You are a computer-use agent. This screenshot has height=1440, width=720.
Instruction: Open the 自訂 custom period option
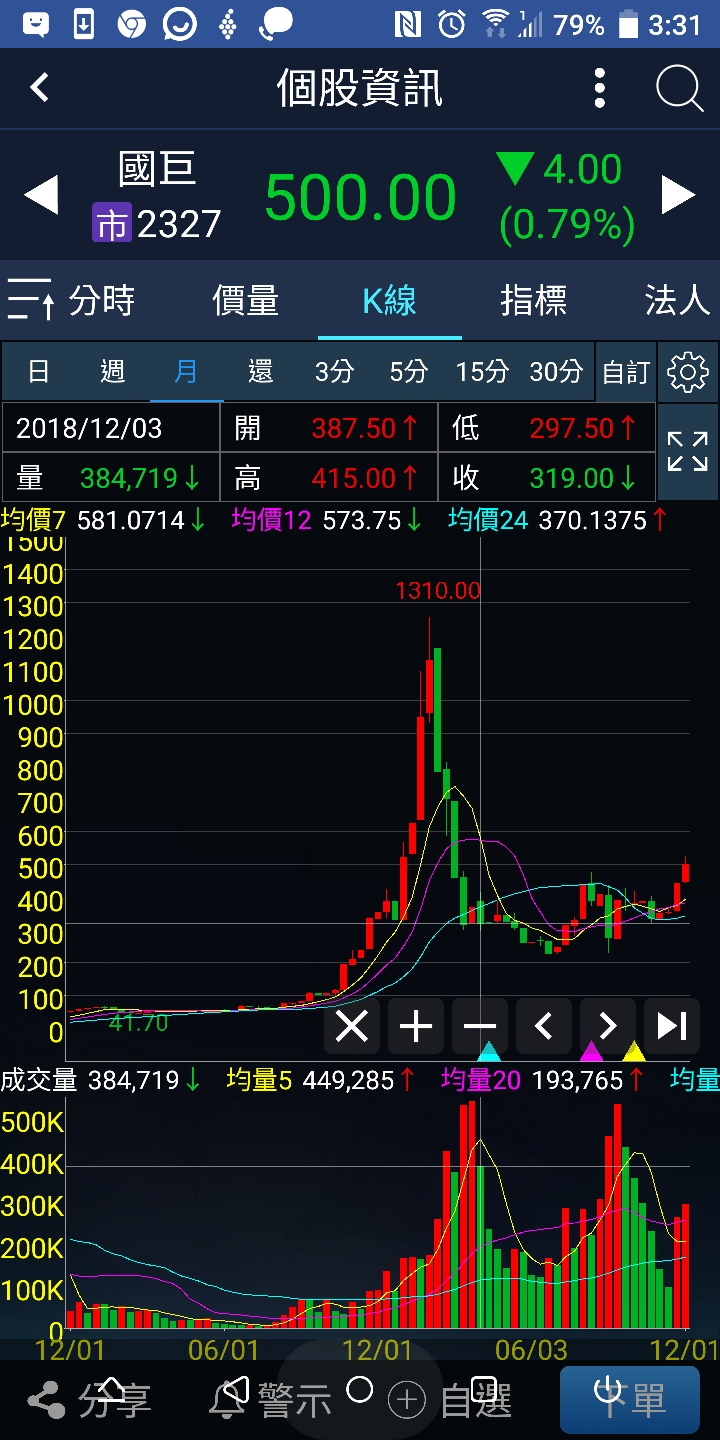click(626, 373)
